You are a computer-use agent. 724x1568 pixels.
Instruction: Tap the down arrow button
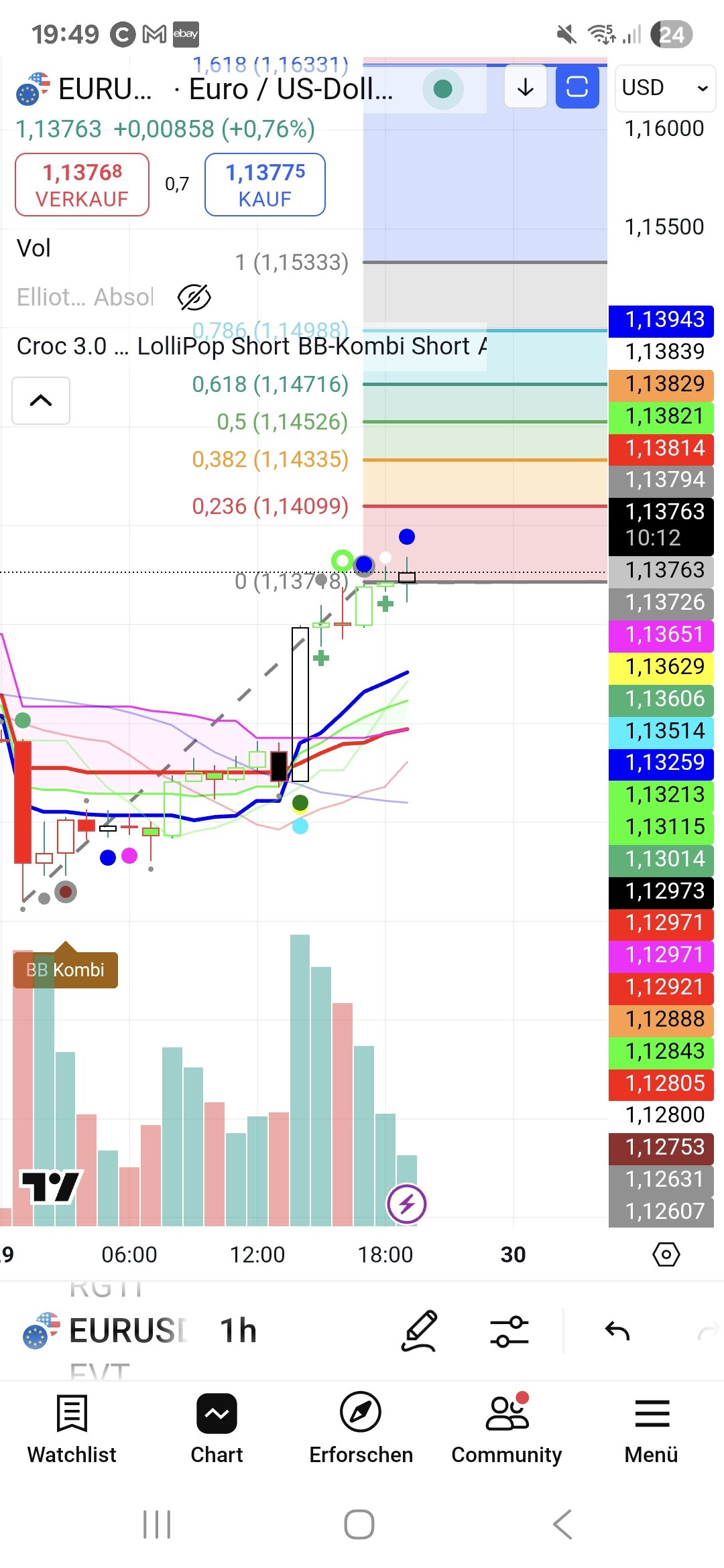[526, 87]
